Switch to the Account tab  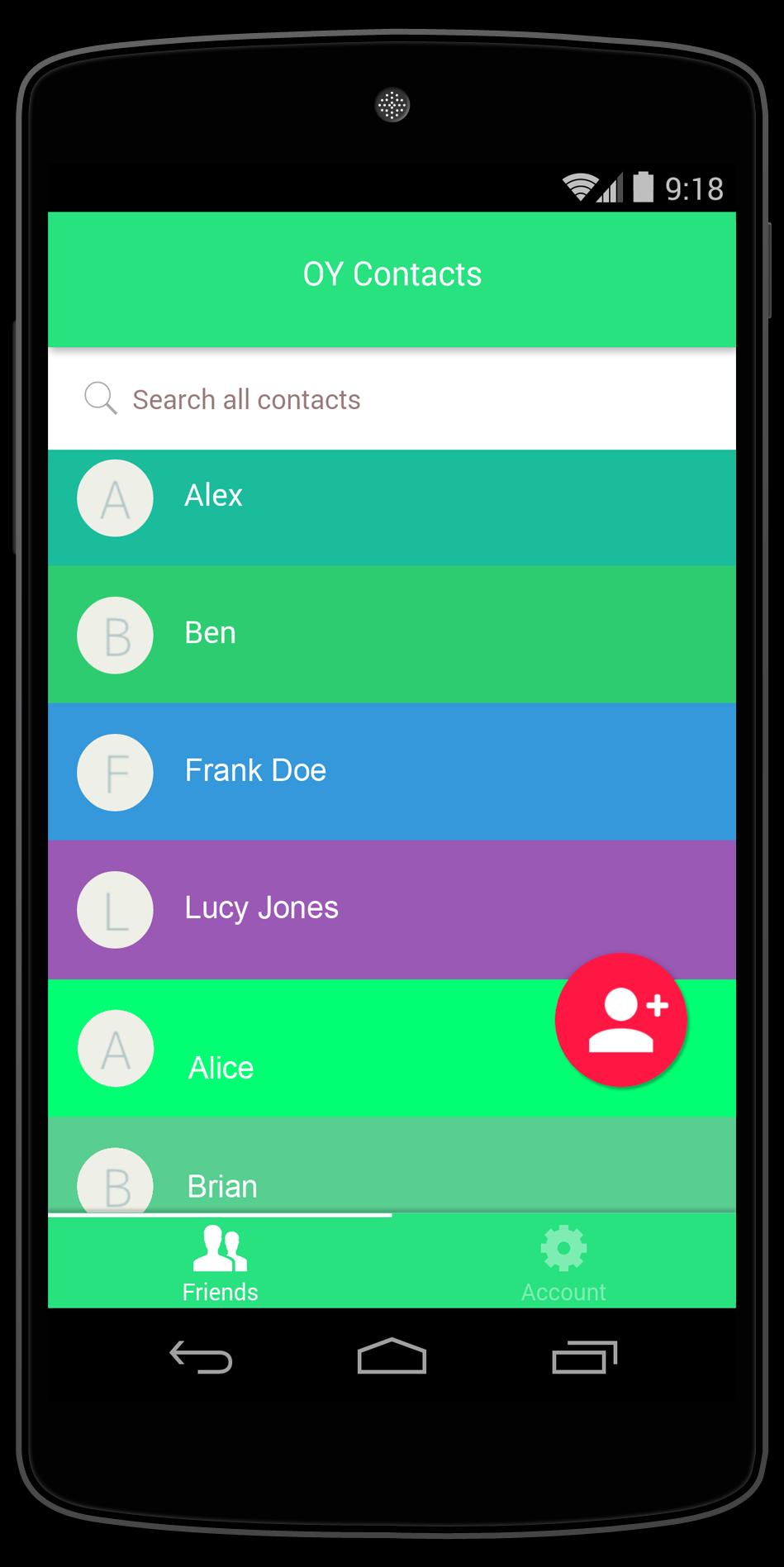click(563, 1262)
